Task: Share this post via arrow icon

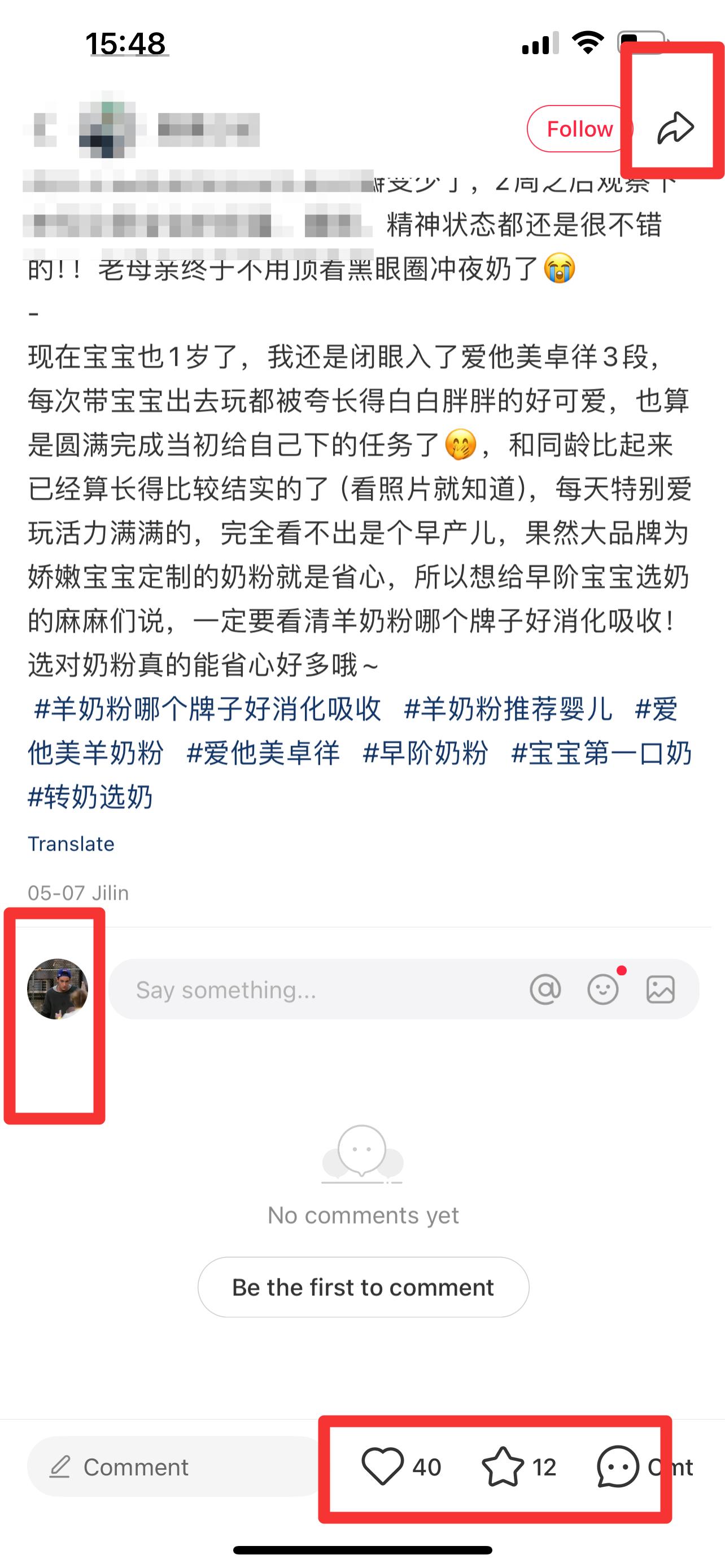Action: click(x=675, y=128)
